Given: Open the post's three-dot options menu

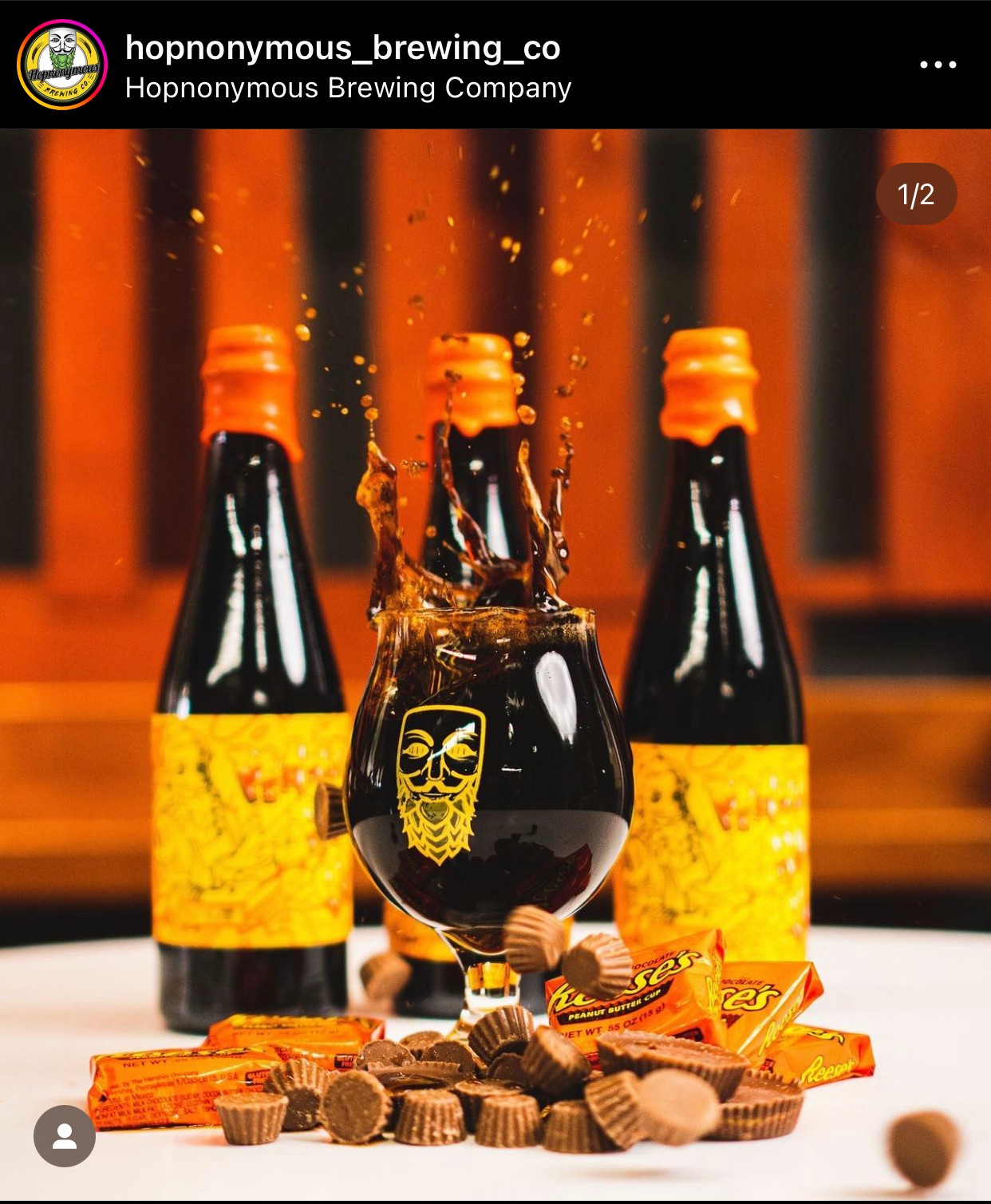Looking at the screenshot, I should pos(938,65).
